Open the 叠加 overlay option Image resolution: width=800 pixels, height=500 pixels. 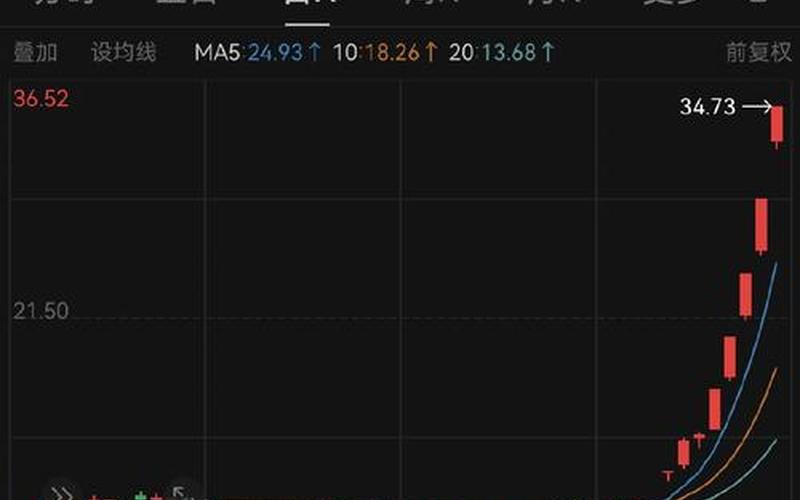[x=36, y=53]
